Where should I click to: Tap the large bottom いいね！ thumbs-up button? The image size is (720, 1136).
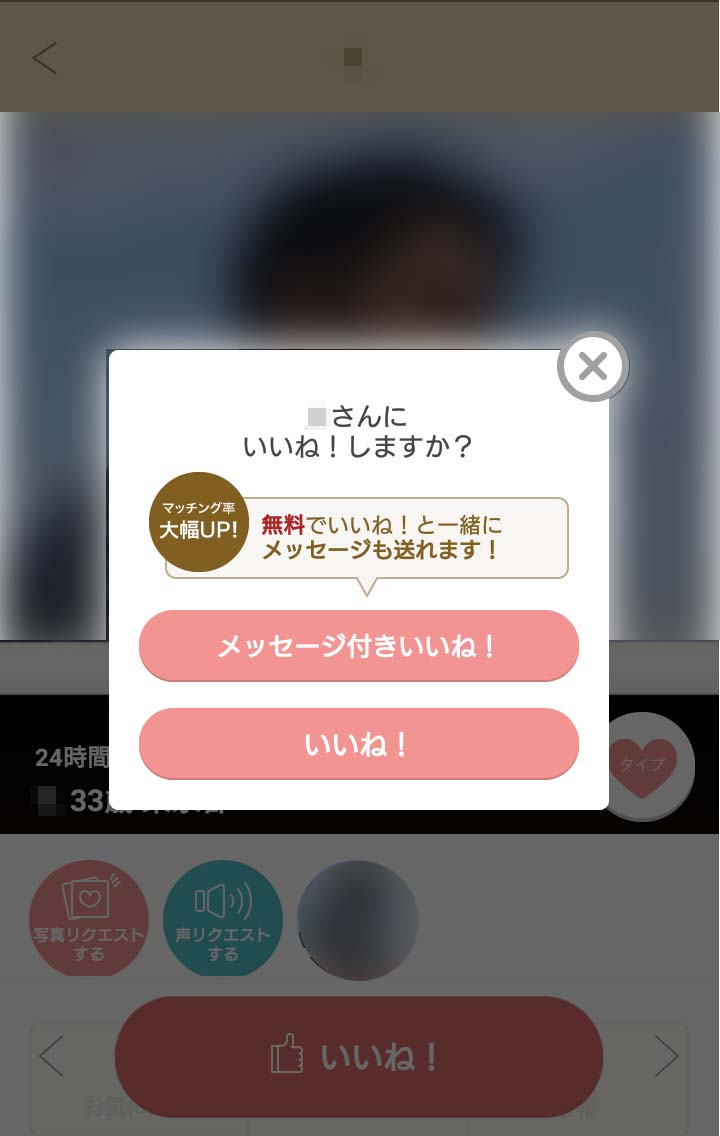[x=358, y=1057]
